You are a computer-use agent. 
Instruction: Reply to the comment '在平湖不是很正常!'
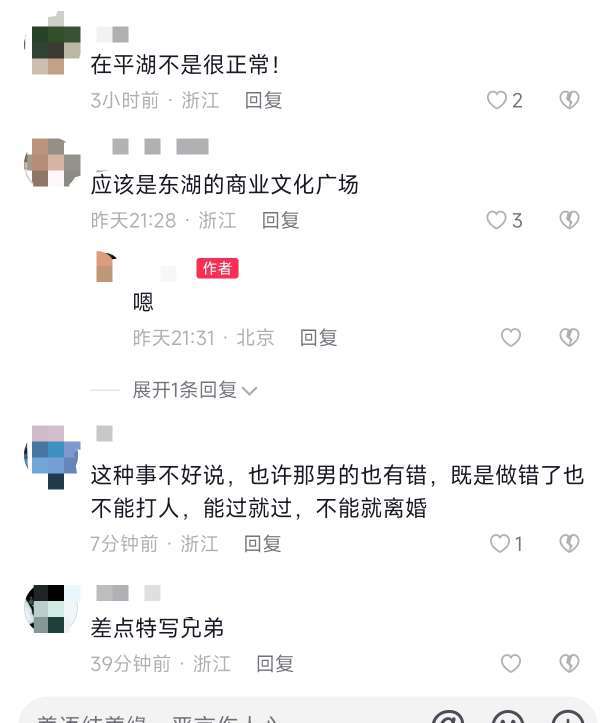point(264,100)
